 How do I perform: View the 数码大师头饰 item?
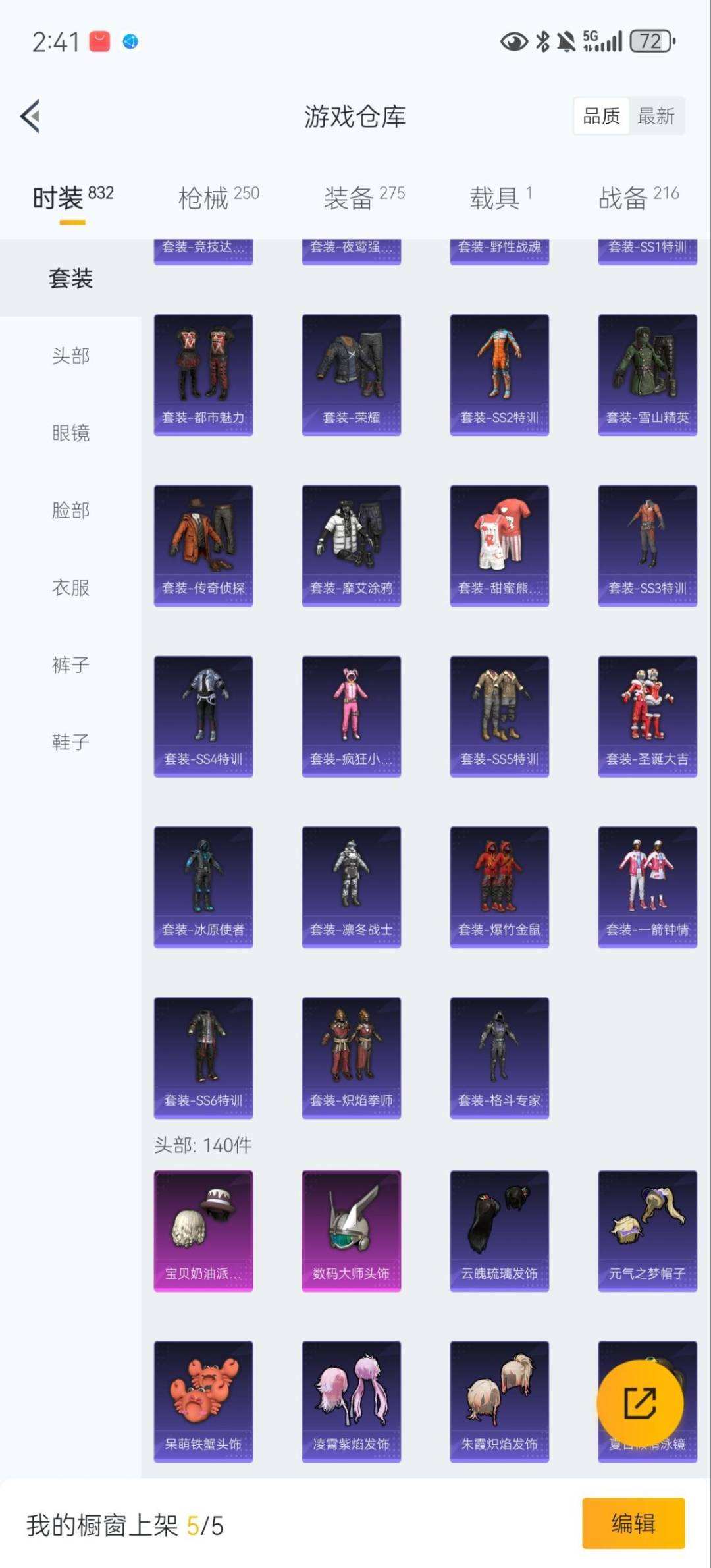tap(351, 1230)
